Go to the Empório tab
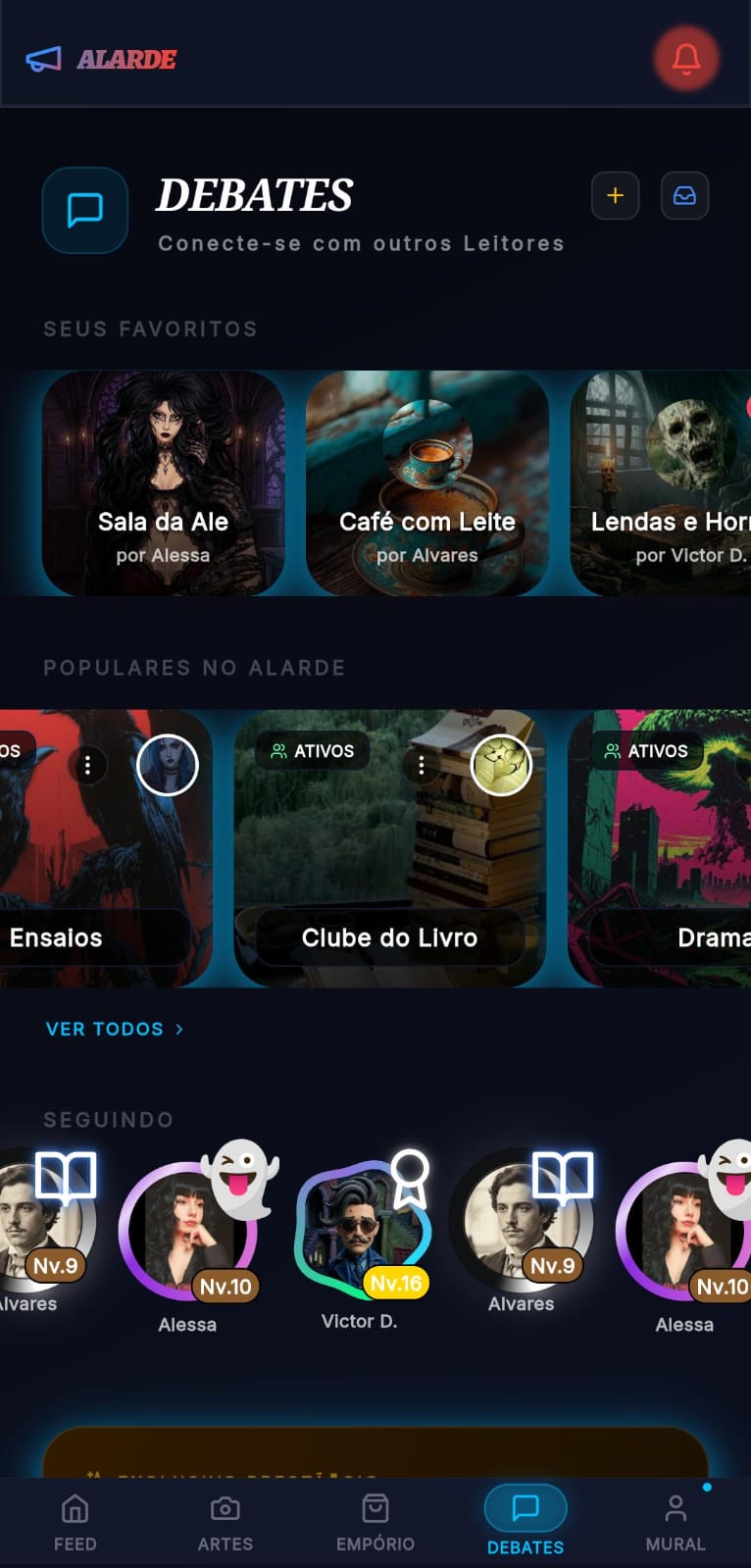The height and width of the screenshot is (1568, 751). coord(375,1522)
